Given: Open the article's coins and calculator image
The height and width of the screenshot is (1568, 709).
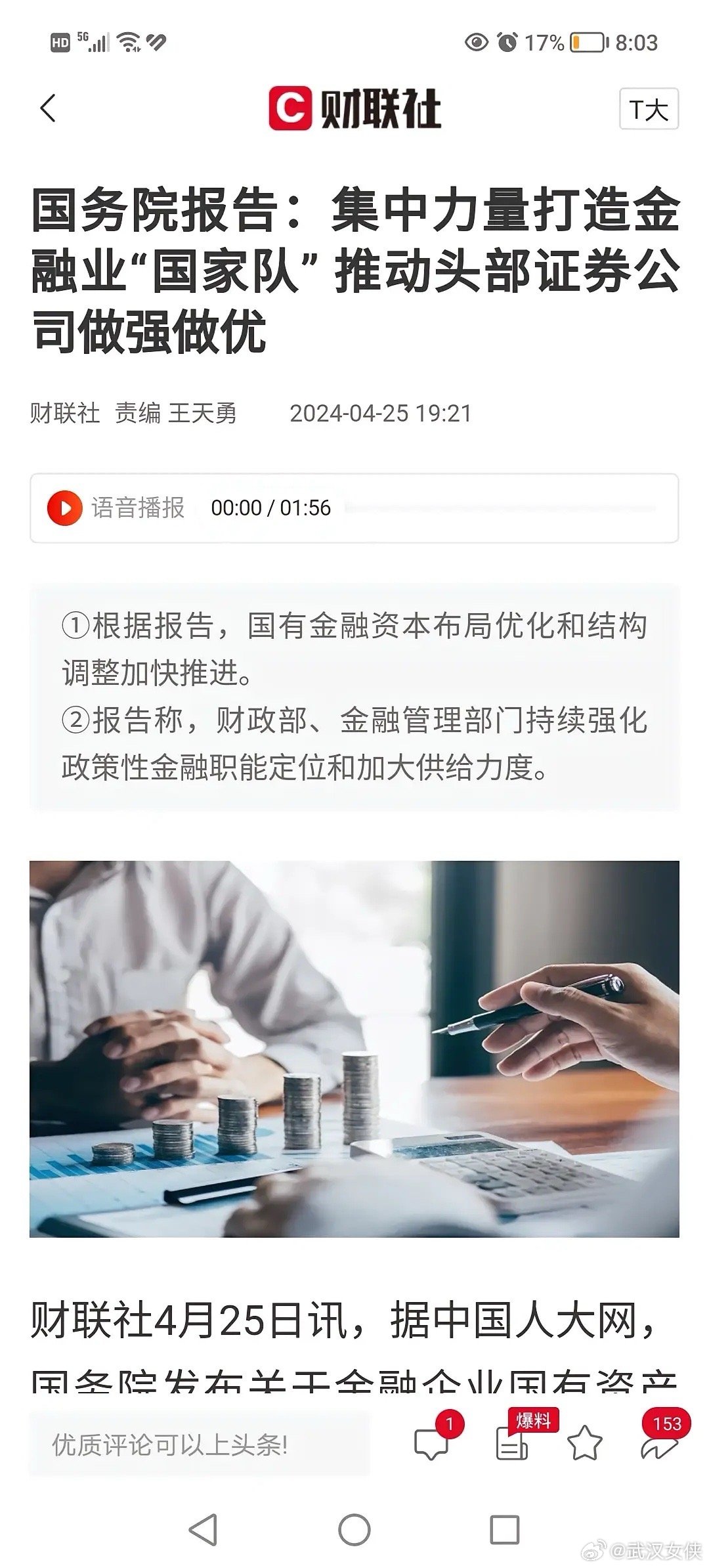Looking at the screenshot, I should point(354,1049).
